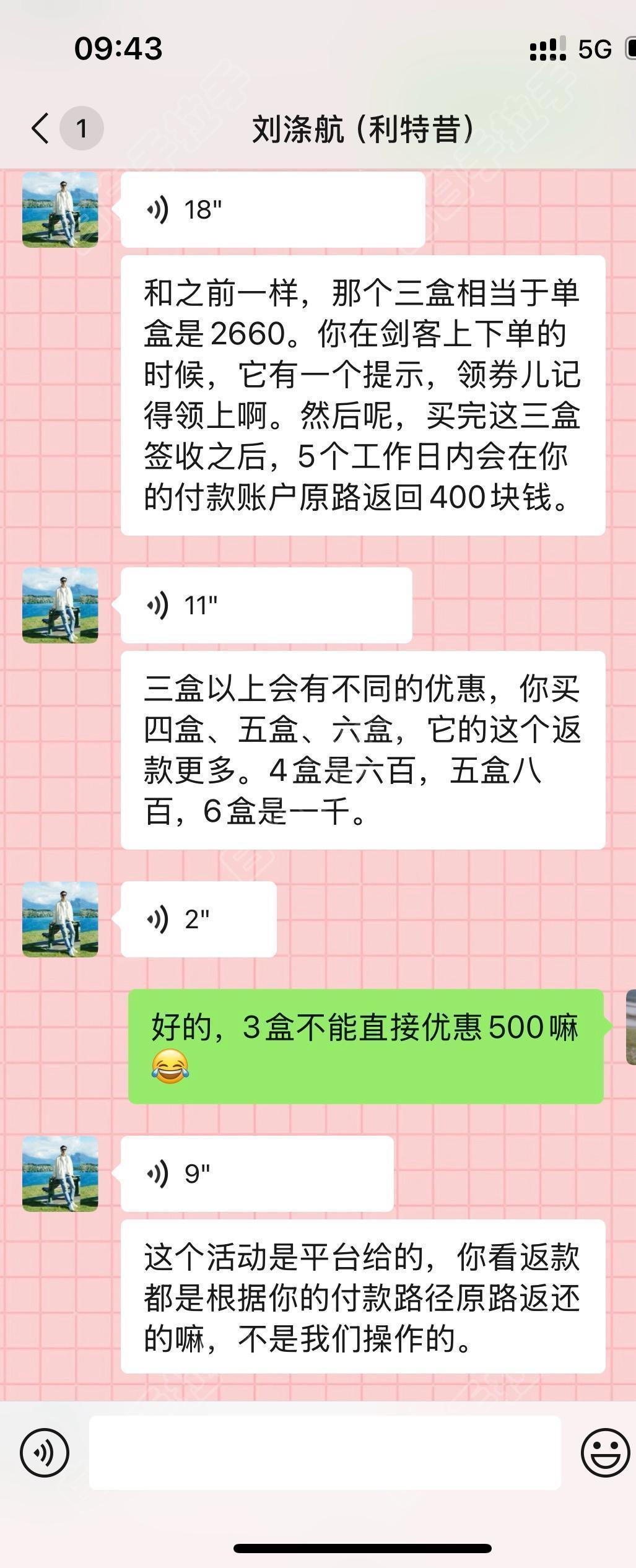Play the 9" voice message
This screenshot has height=1568, width=636.
point(257,1173)
